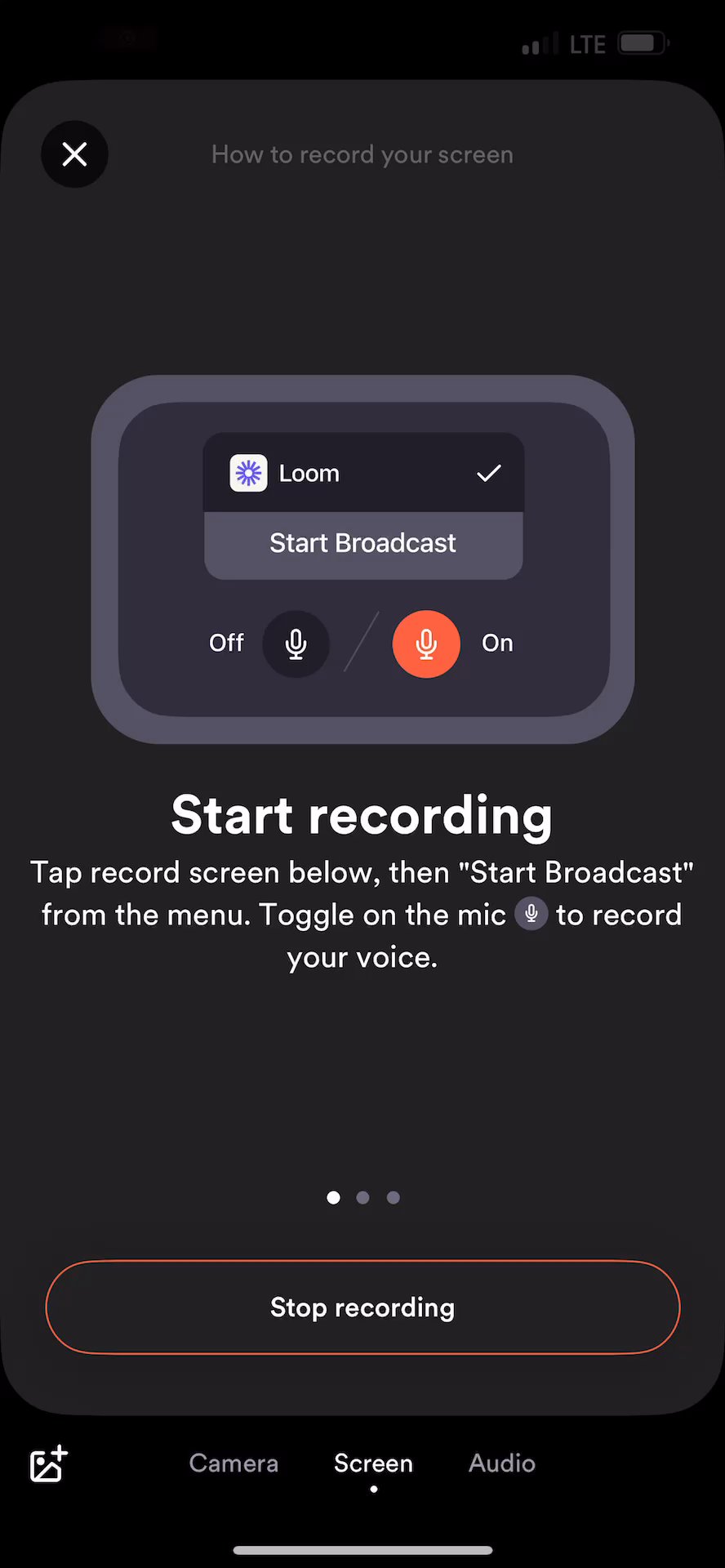Image resolution: width=725 pixels, height=1568 pixels.
Task: Open the add image from gallery icon
Action: [48, 1463]
